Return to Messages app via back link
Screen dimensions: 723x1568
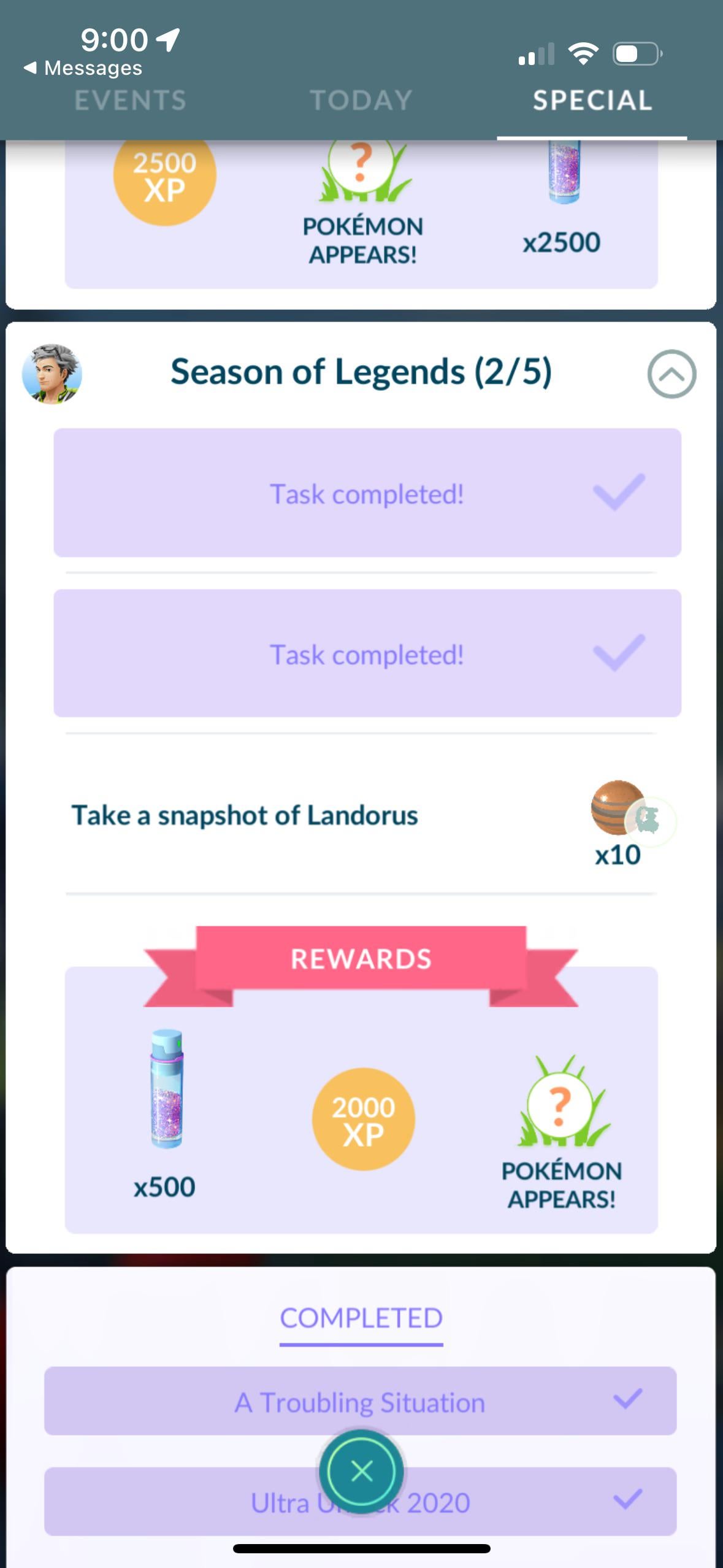(83, 68)
